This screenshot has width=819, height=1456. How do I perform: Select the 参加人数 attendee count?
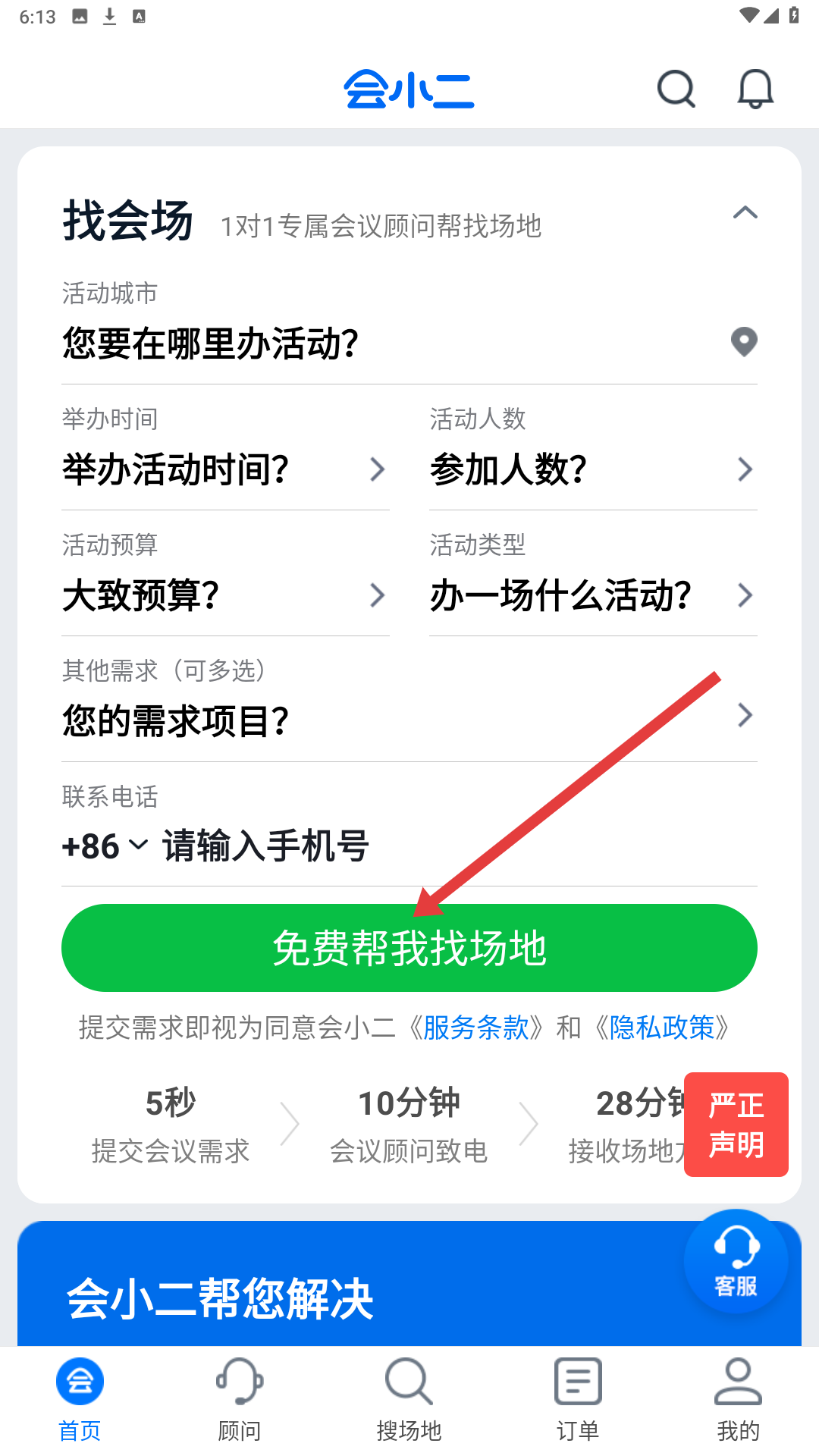coord(592,469)
